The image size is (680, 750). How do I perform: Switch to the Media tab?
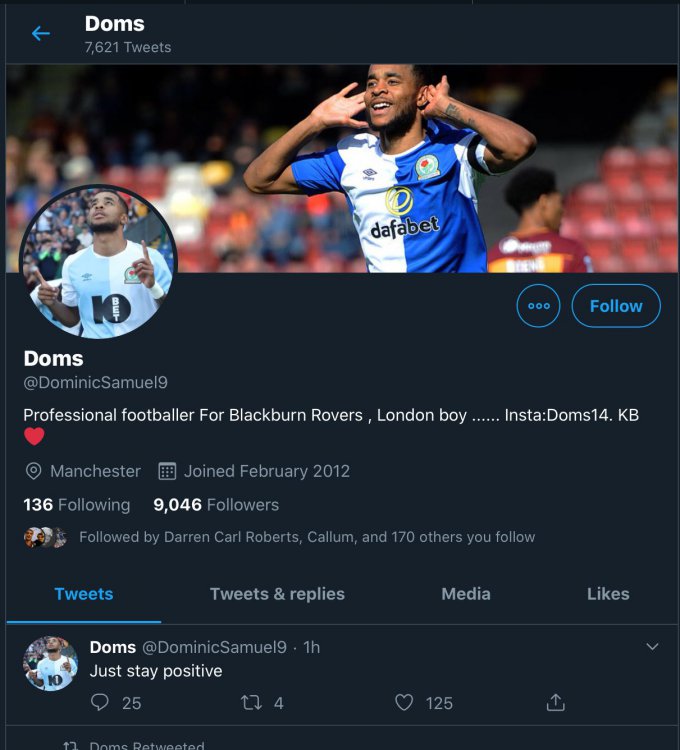(466, 594)
